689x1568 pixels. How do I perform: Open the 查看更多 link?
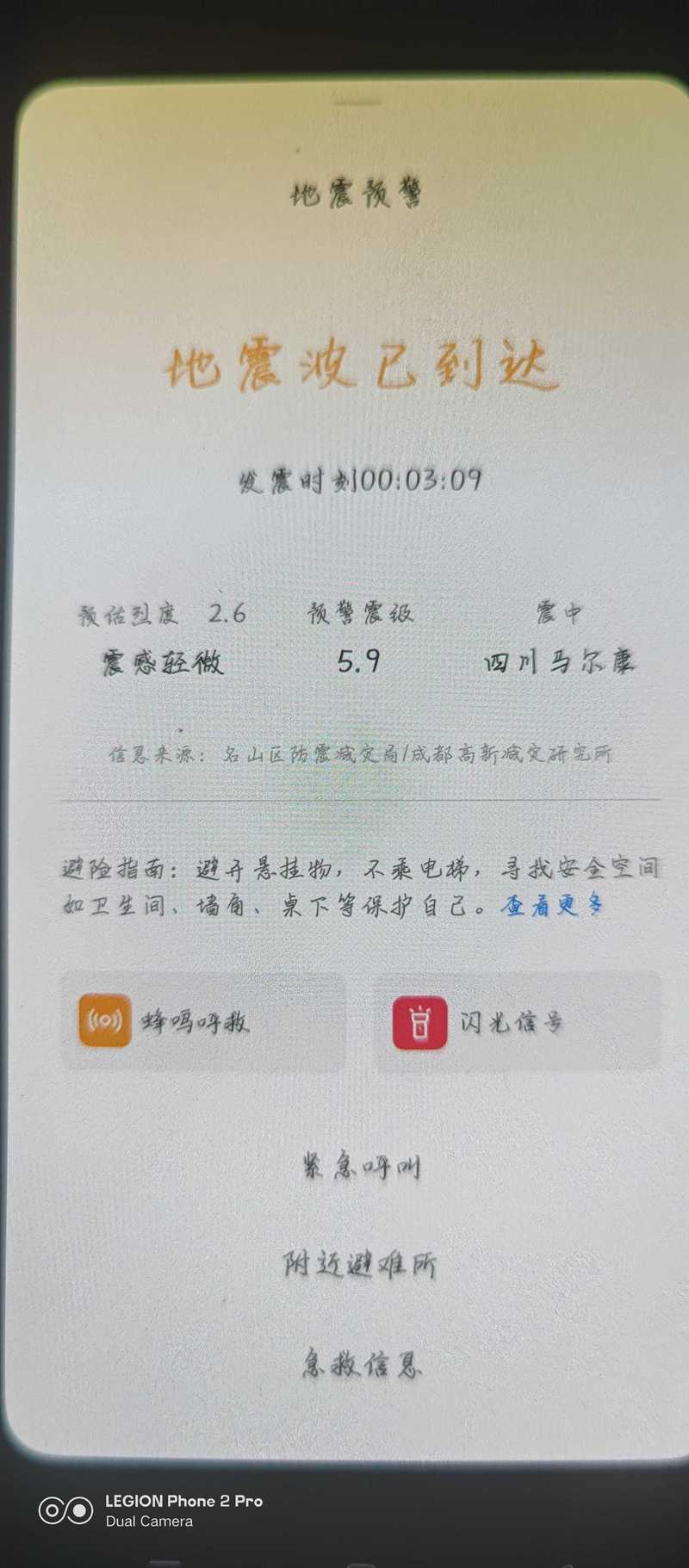[x=552, y=906]
